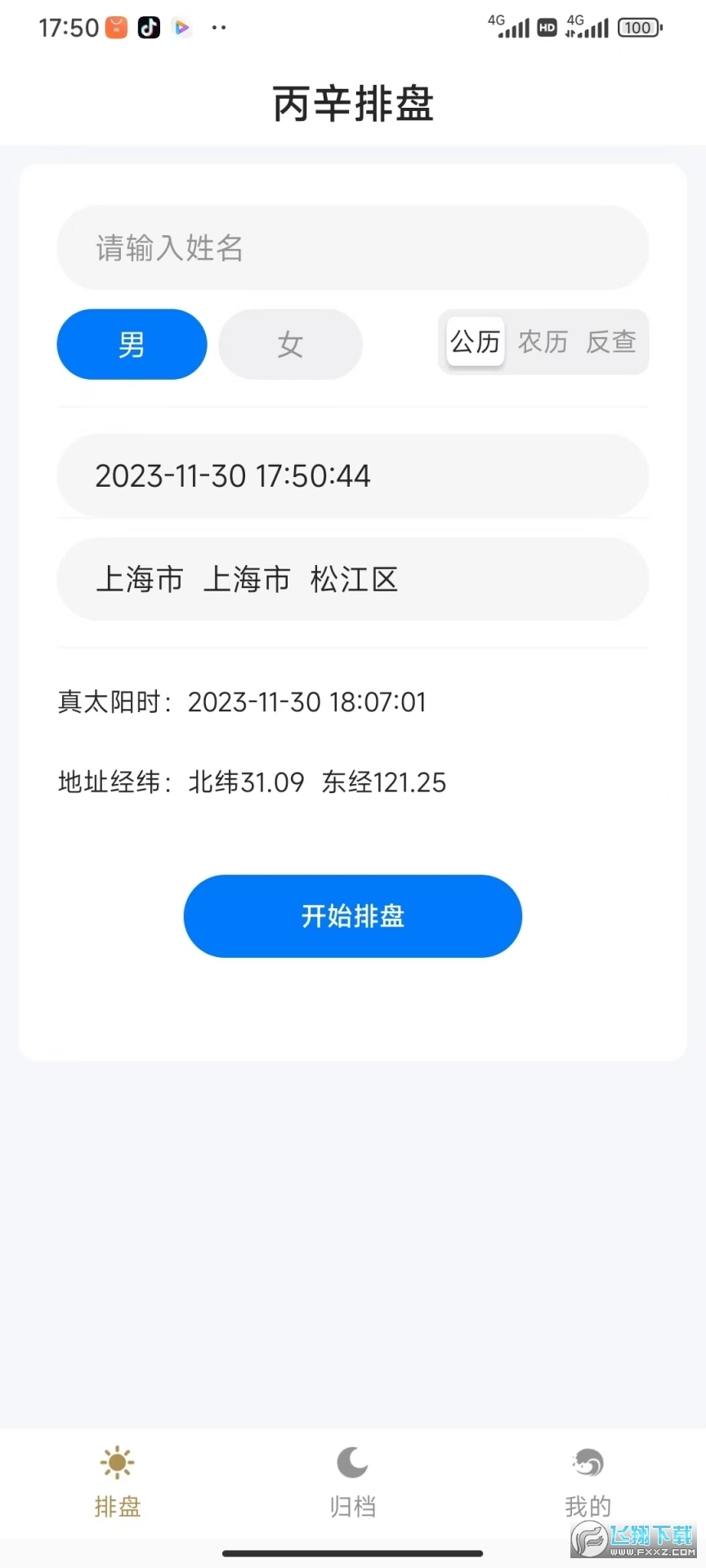Tap the orange Taobao icon in status bar
Screen dimensions: 706x1568
click(114, 27)
